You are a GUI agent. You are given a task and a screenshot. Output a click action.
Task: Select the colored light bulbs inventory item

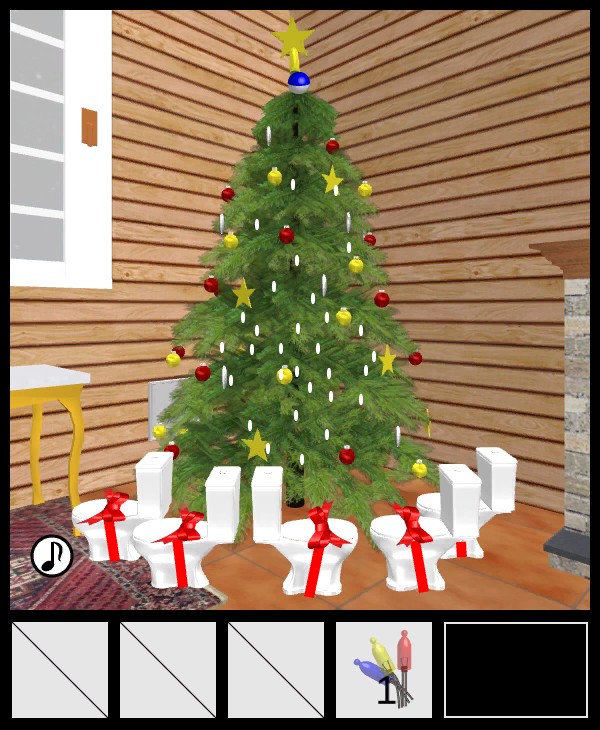(384, 669)
